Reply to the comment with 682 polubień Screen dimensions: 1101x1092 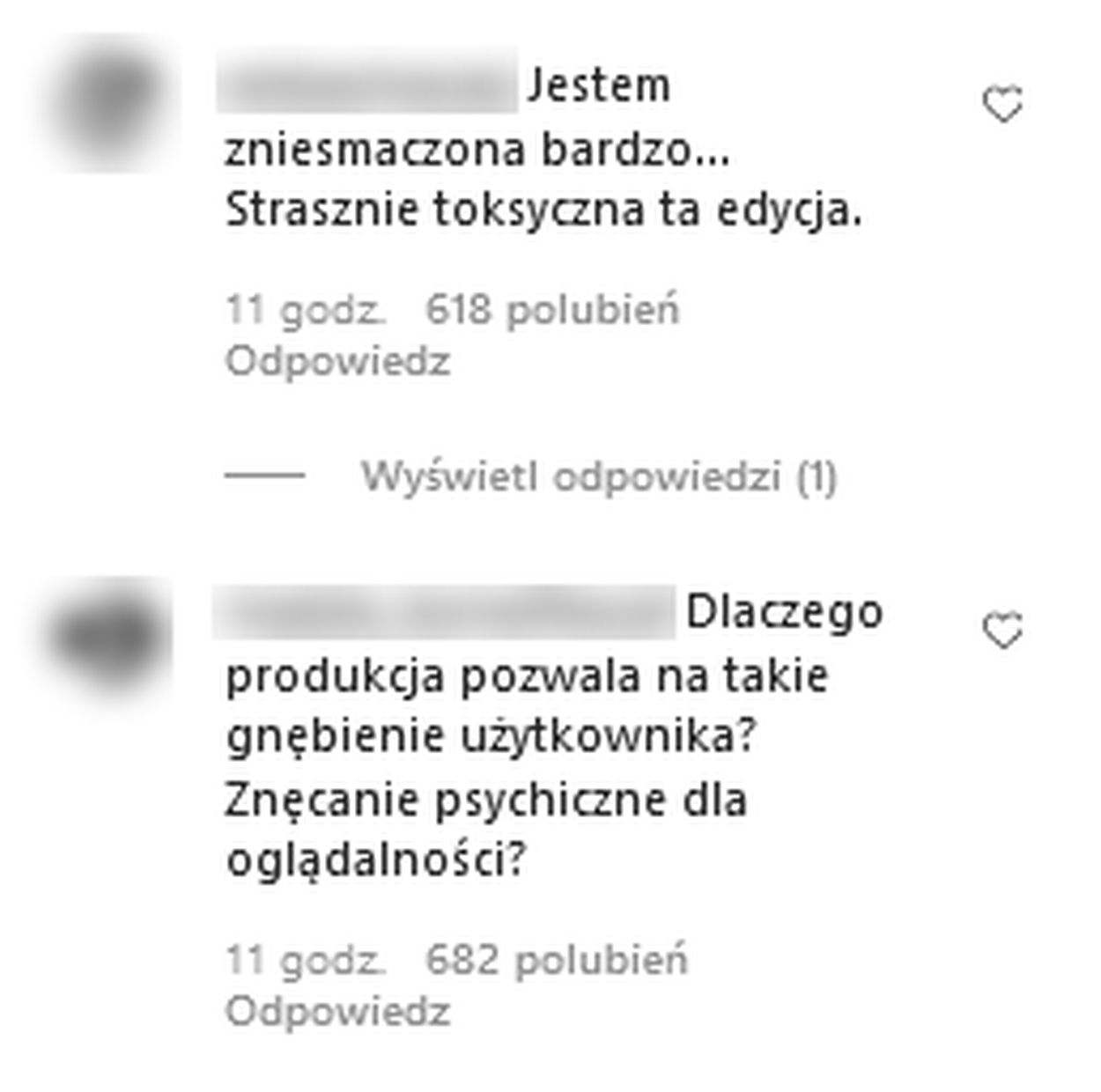(x=337, y=1012)
